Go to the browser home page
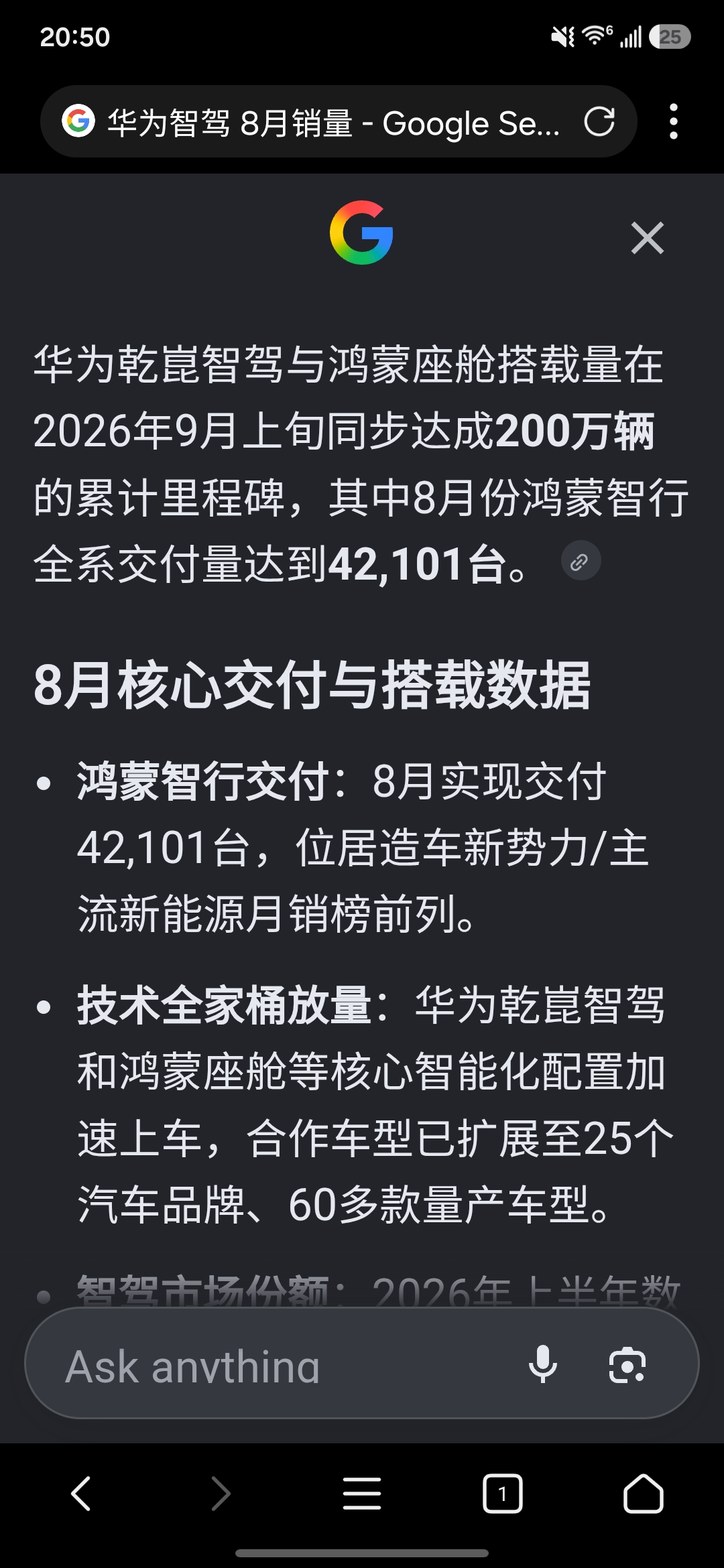724x1568 pixels. (x=644, y=1493)
